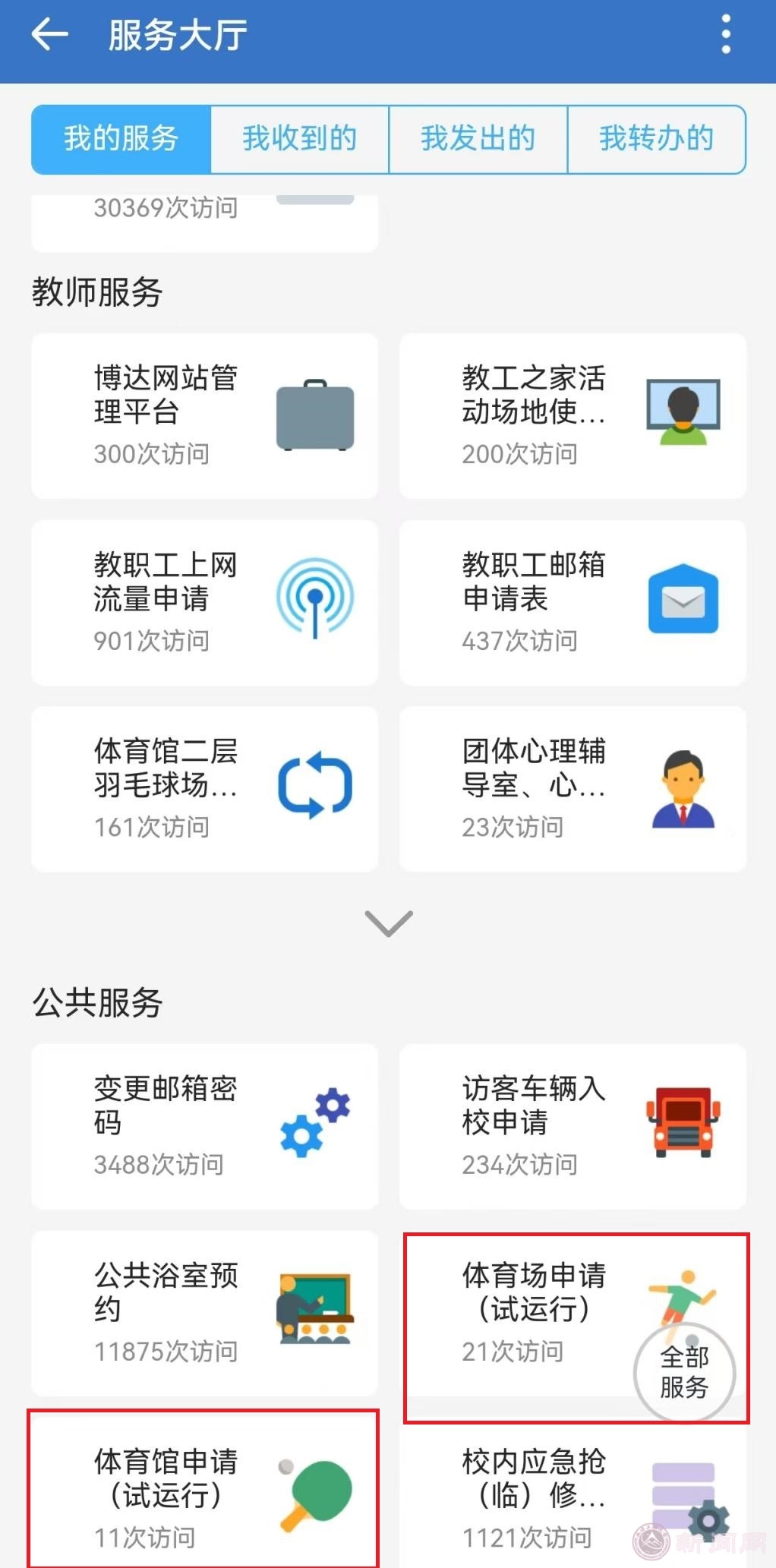Tap the 全部服务 floating button

tap(684, 1372)
